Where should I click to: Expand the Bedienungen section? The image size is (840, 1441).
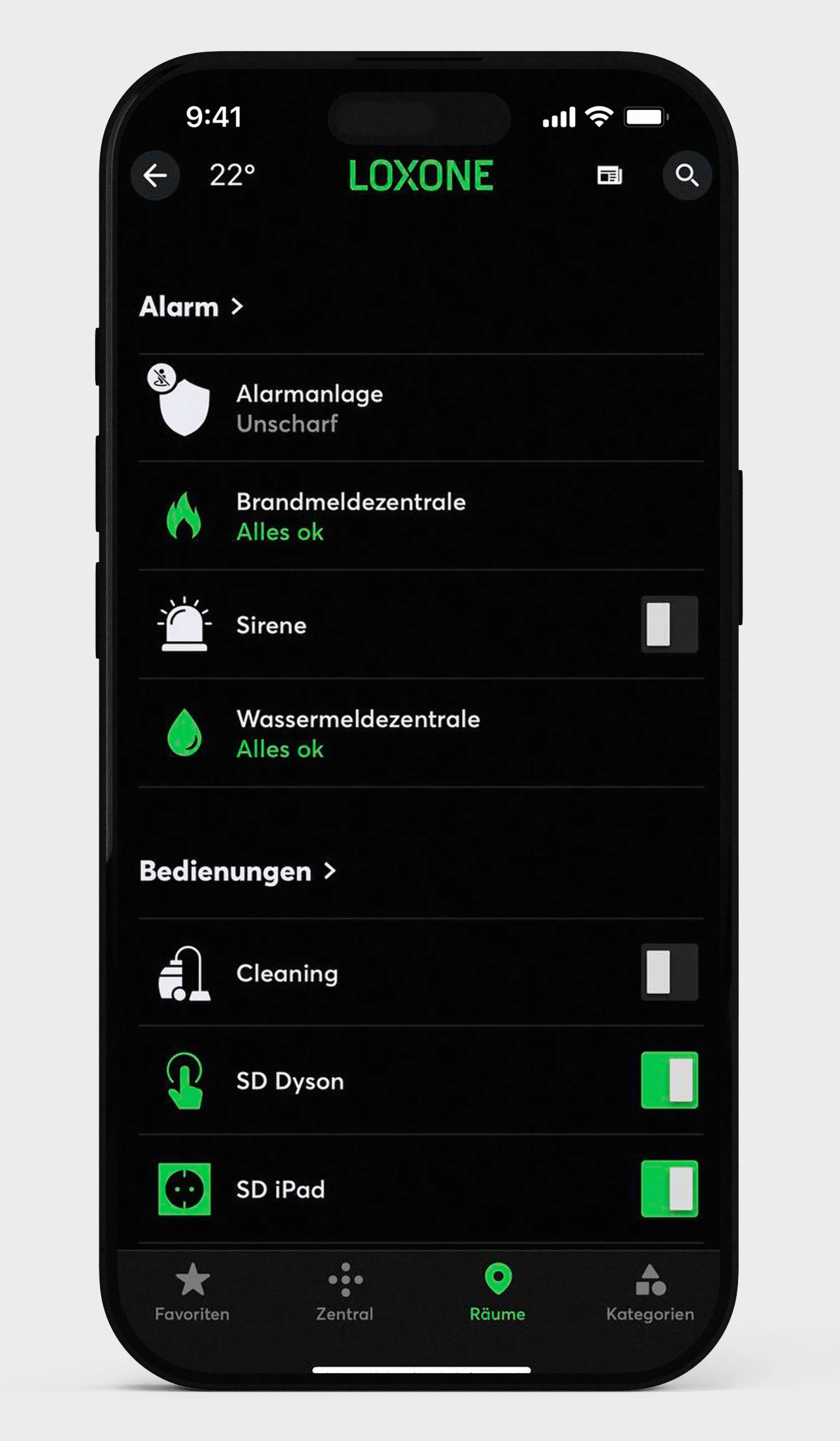[237, 871]
